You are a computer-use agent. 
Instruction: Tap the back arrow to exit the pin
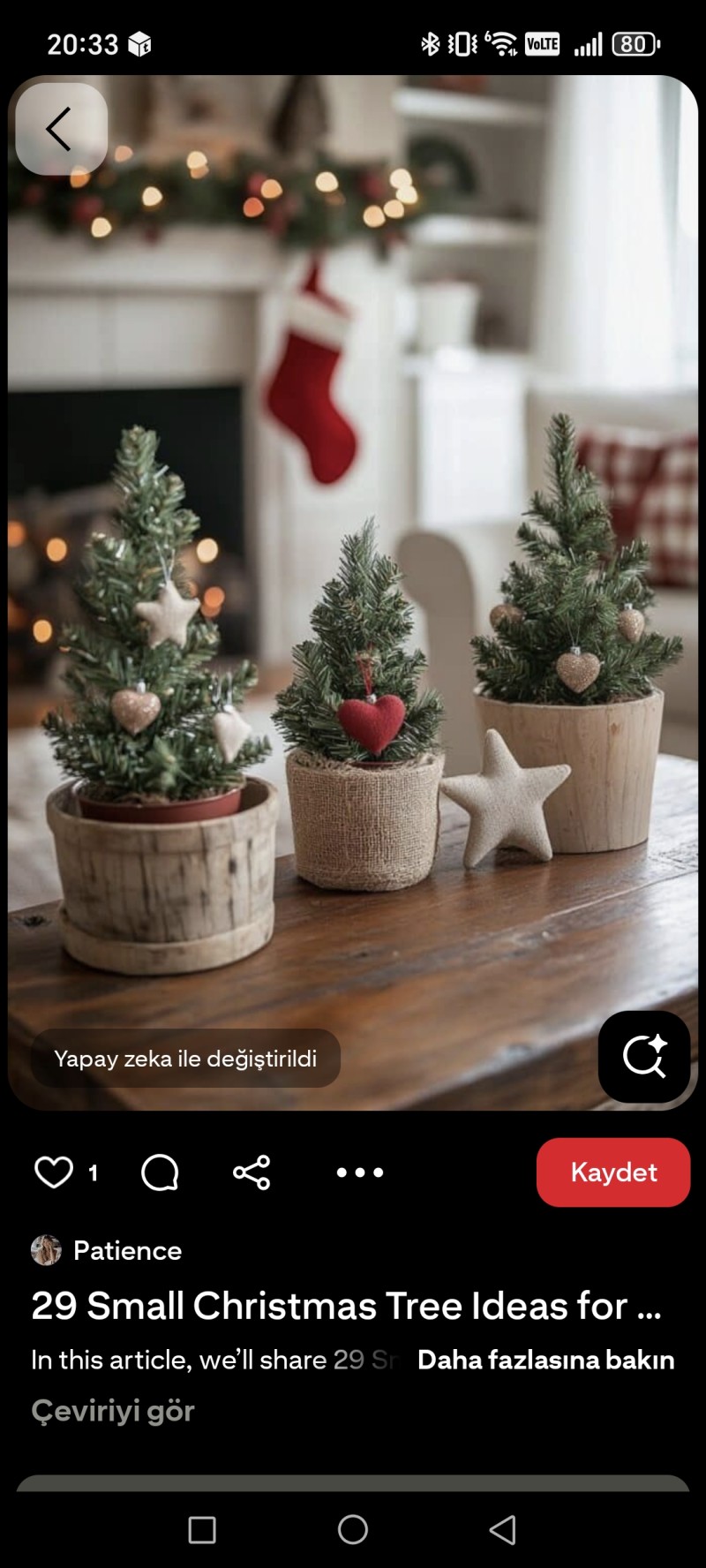click(60, 127)
